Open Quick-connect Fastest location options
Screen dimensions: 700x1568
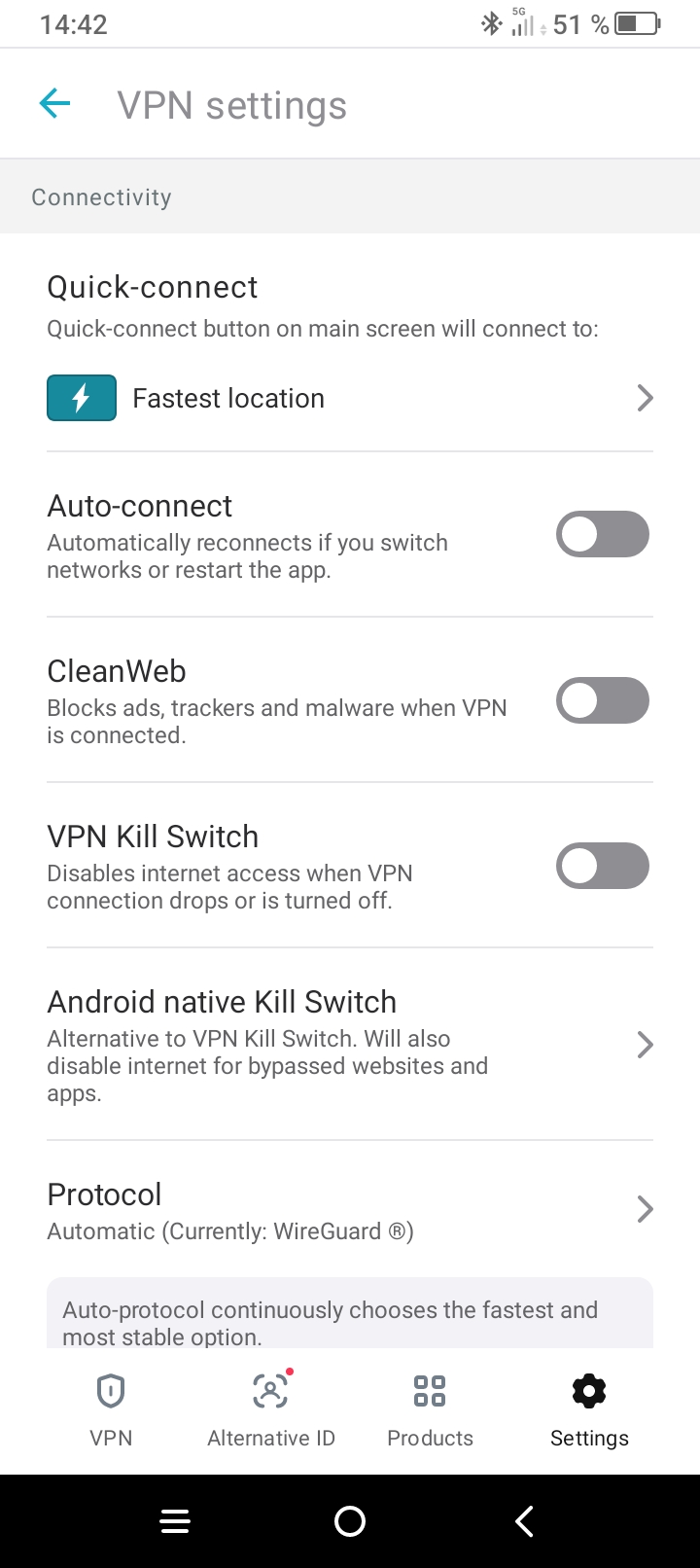pyautogui.click(x=350, y=398)
